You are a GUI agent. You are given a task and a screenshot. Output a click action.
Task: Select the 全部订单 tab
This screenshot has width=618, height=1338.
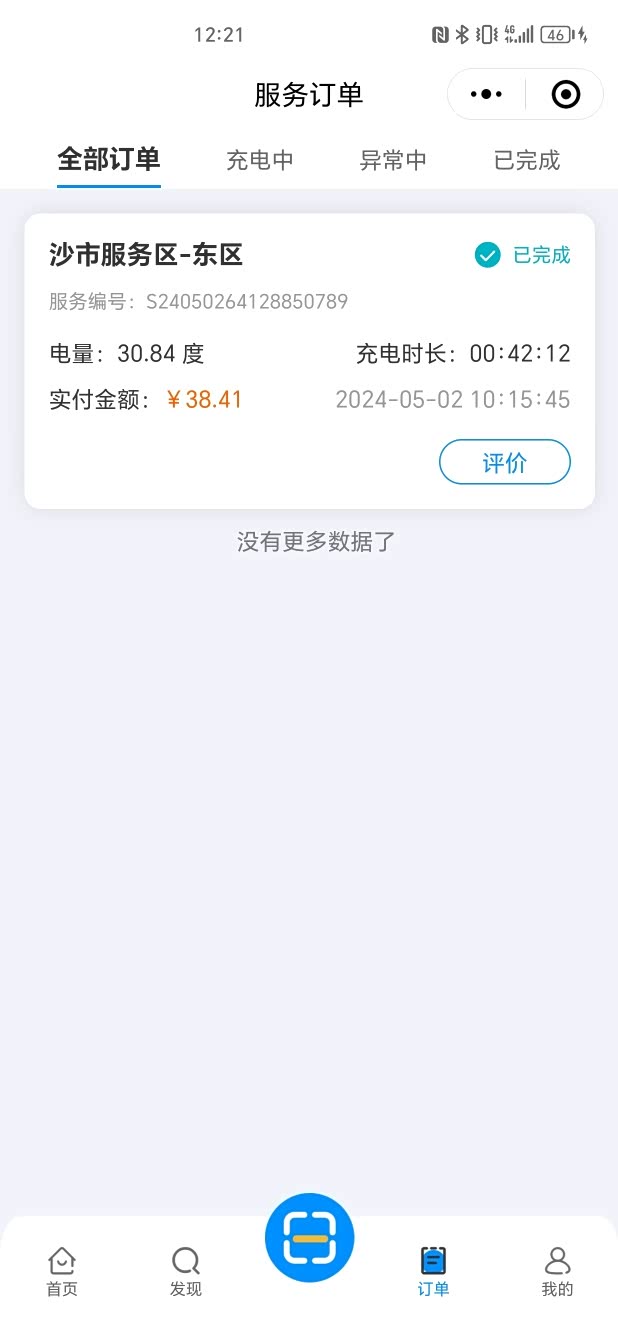click(109, 159)
